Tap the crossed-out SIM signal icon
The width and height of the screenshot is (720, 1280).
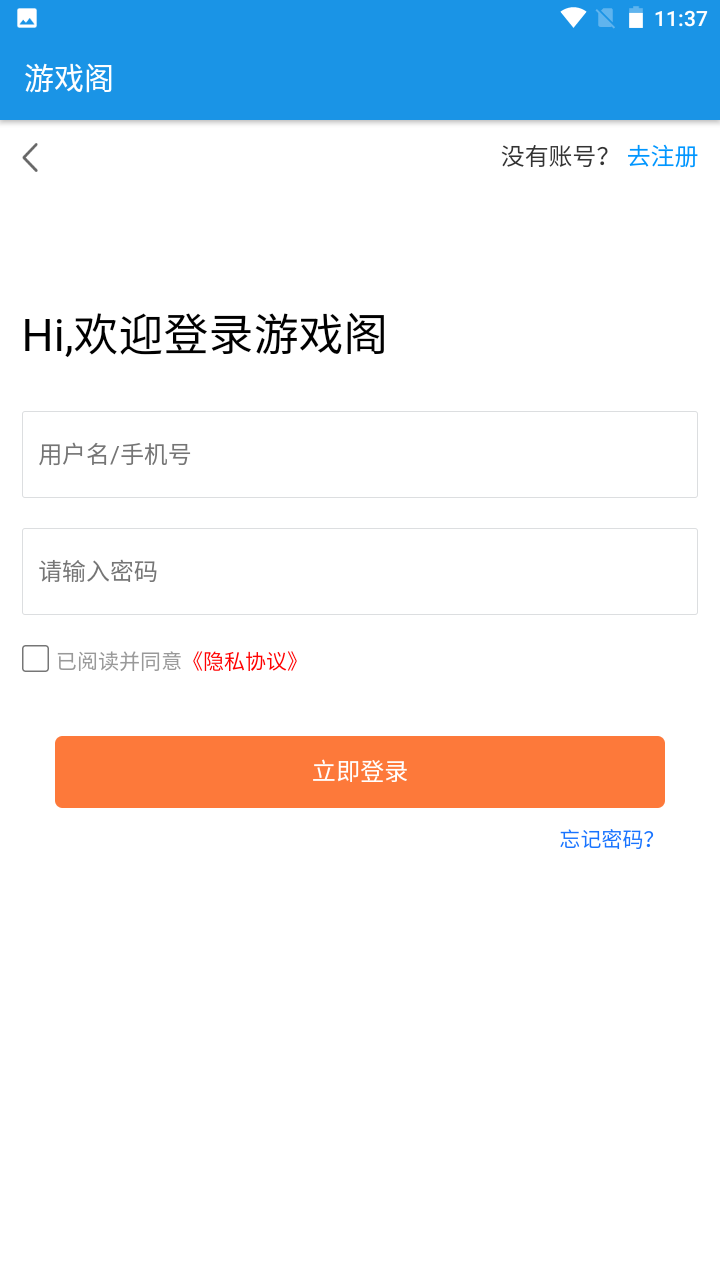coord(604,17)
